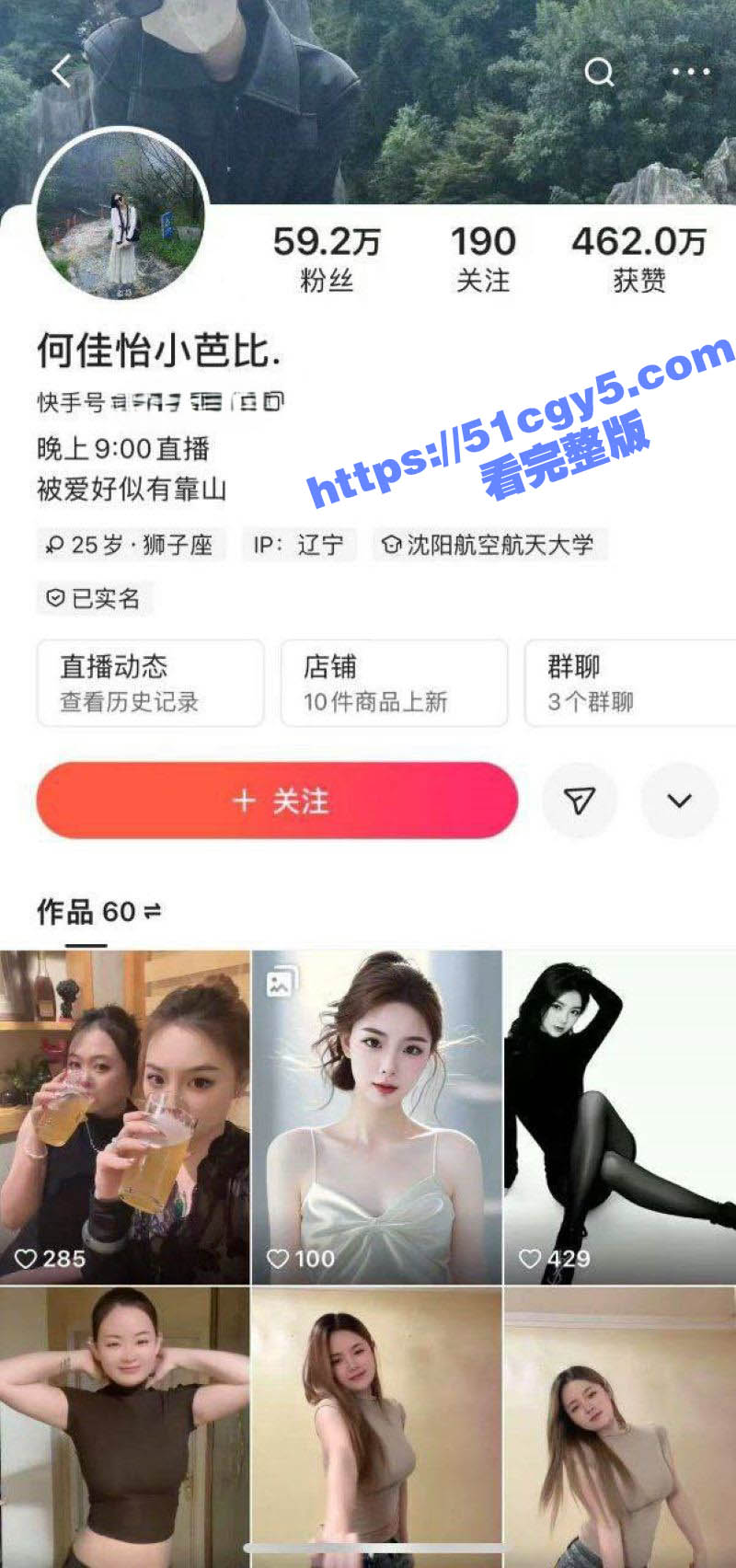Follow this user with 关注 button
Image resolution: width=736 pixels, height=1568 pixels.
[277, 801]
